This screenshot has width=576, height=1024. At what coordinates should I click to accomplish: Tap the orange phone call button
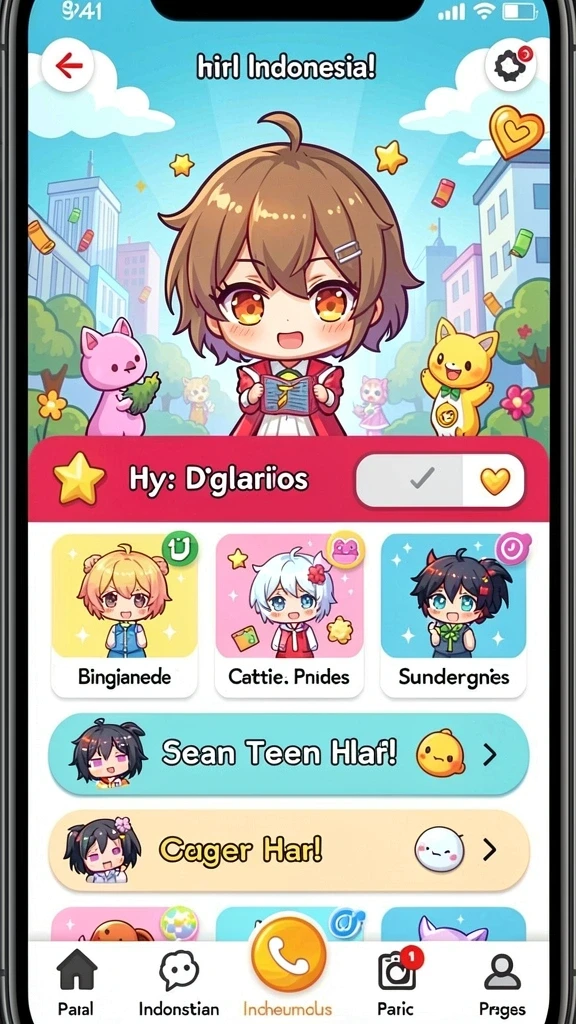click(288, 954)
